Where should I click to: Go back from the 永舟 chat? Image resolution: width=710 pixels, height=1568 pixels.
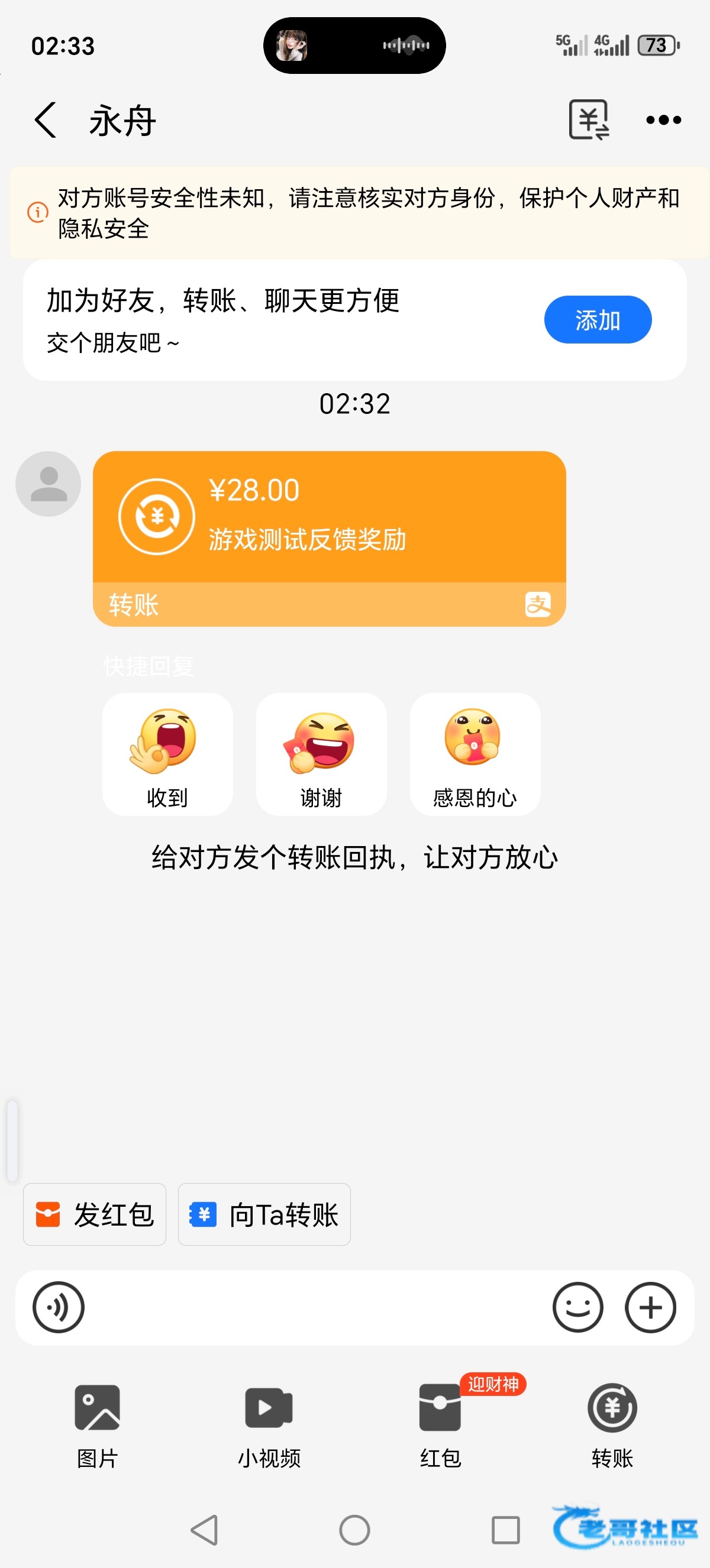click(x=46, y=120)
